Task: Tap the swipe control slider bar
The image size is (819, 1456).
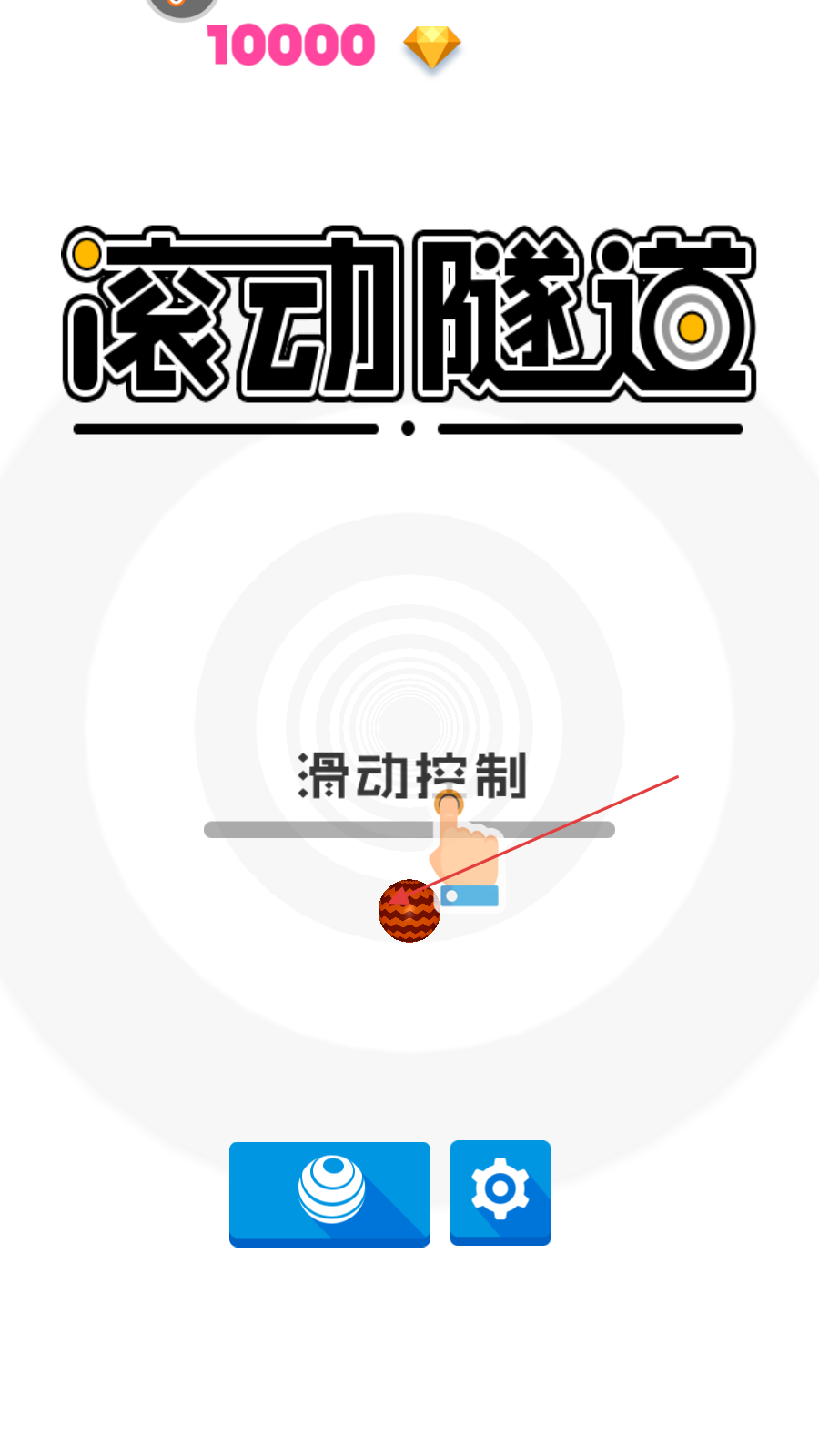Action: click(409, 829)
